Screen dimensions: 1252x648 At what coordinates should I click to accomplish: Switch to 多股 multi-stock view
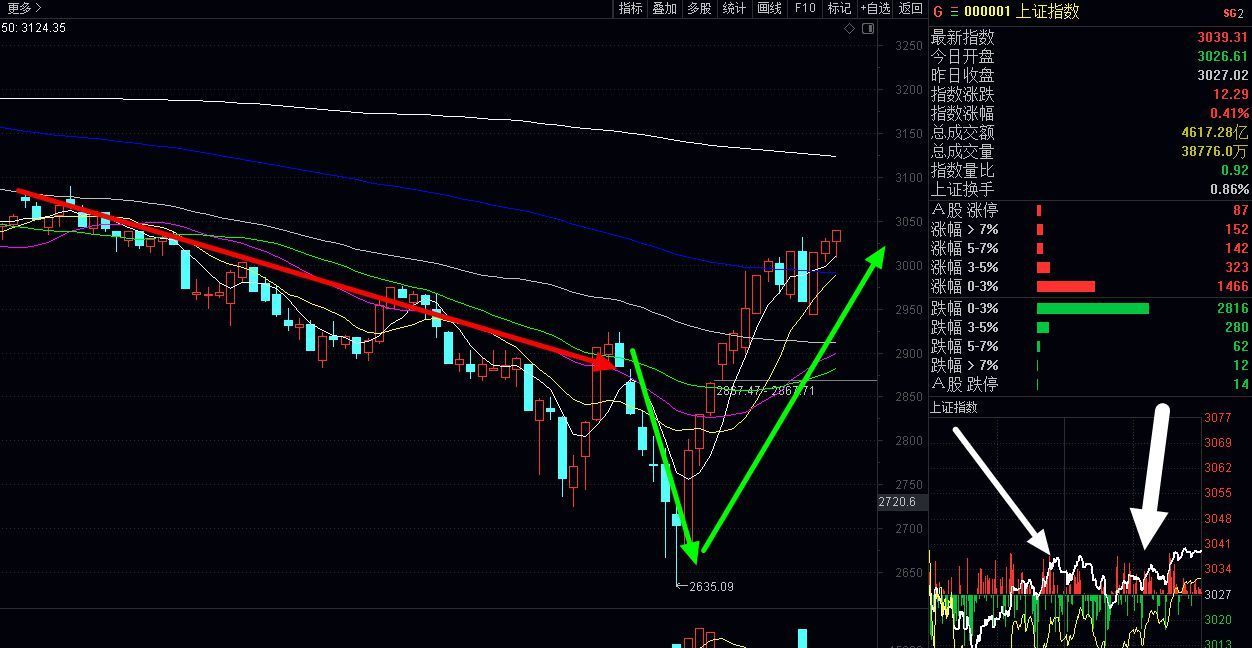(x=699, y=8)
